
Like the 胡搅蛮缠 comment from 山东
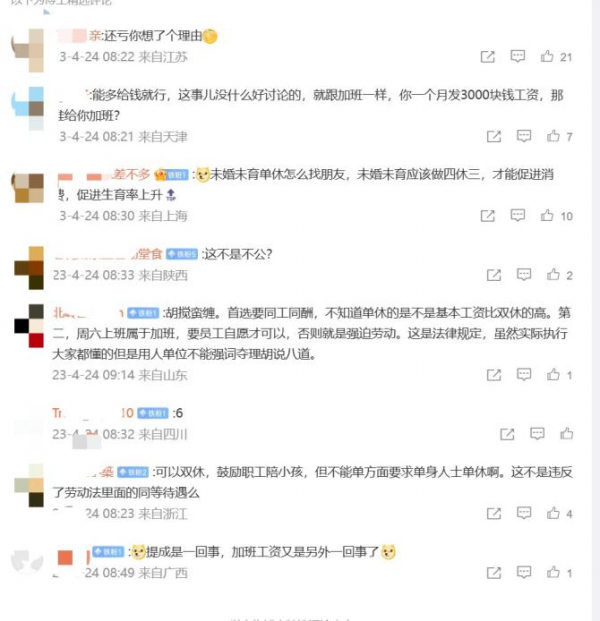click(x=551, y=375)
